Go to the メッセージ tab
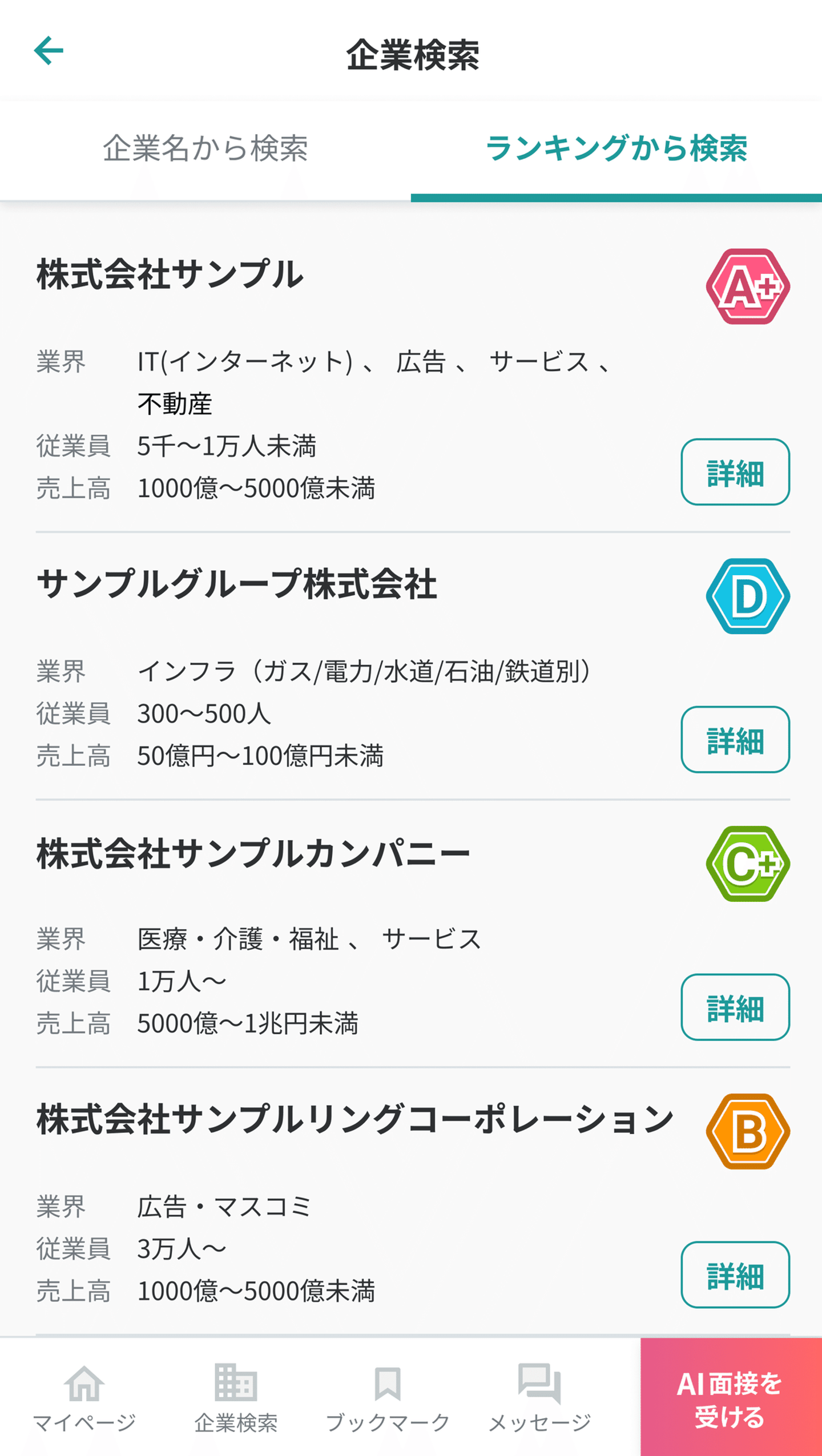The width and height of the screenshot is (822, 1456). (539, 1397)
